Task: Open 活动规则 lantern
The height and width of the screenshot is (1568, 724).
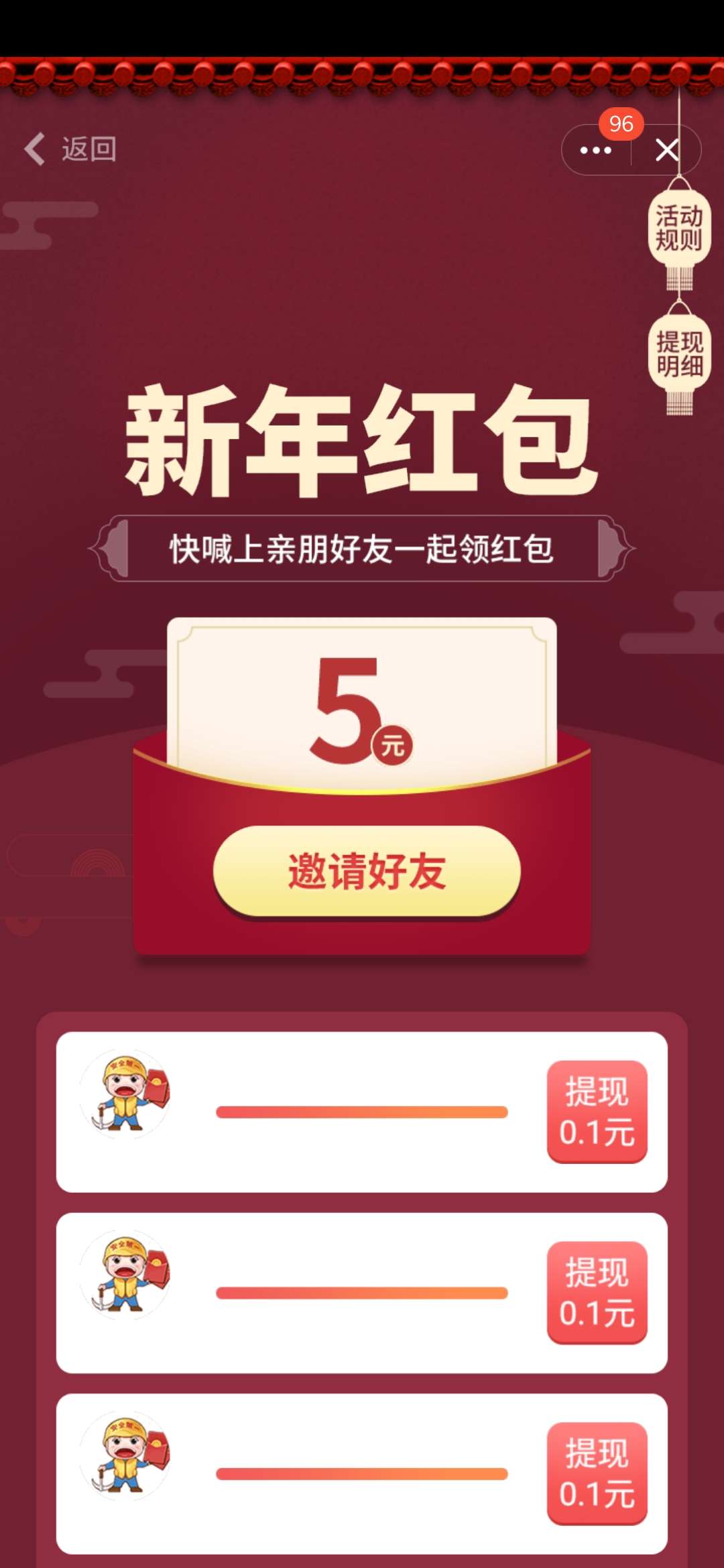Action: tap(678, 228)
